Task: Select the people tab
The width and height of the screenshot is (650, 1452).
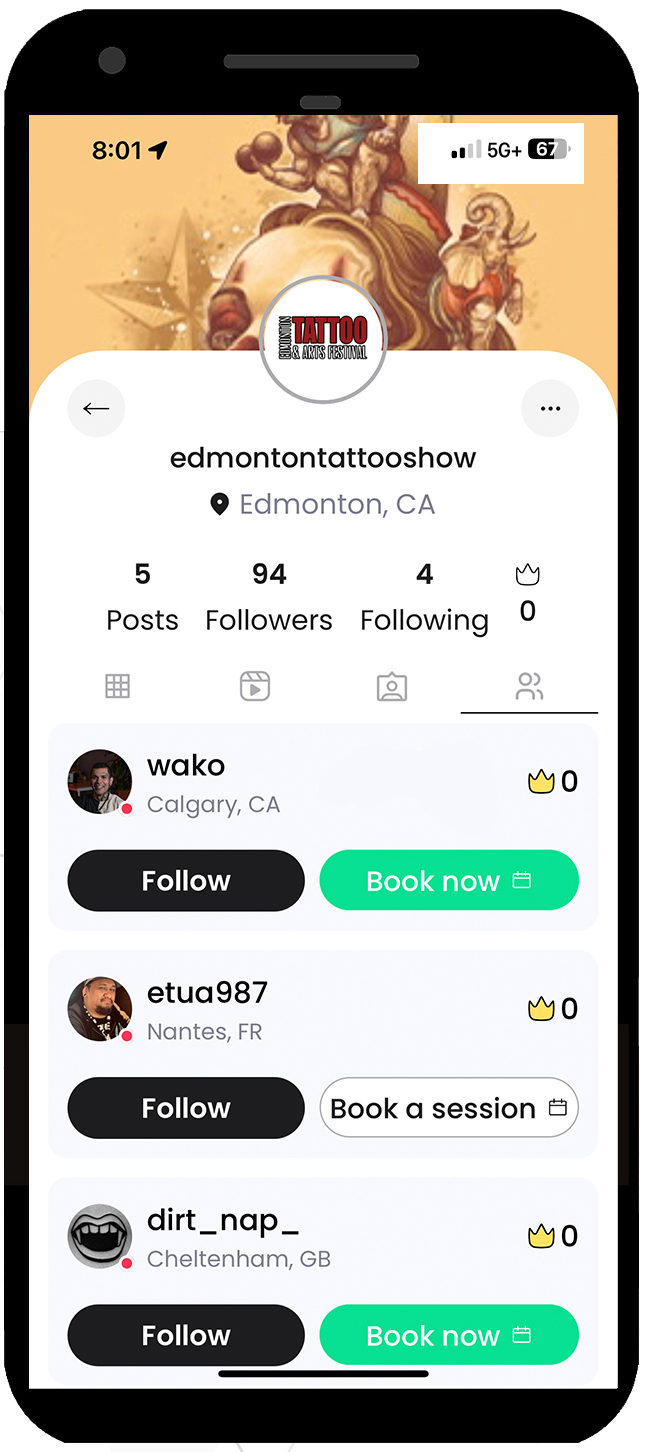Action: [x=529, y=687]
